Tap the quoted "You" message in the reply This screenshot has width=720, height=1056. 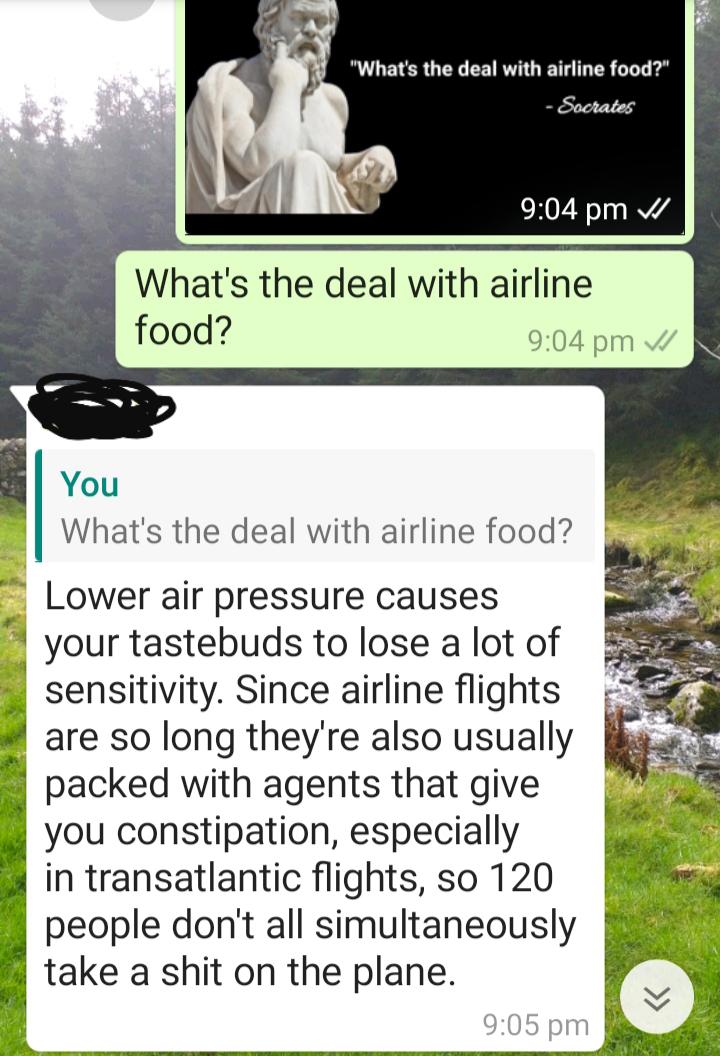316,506
